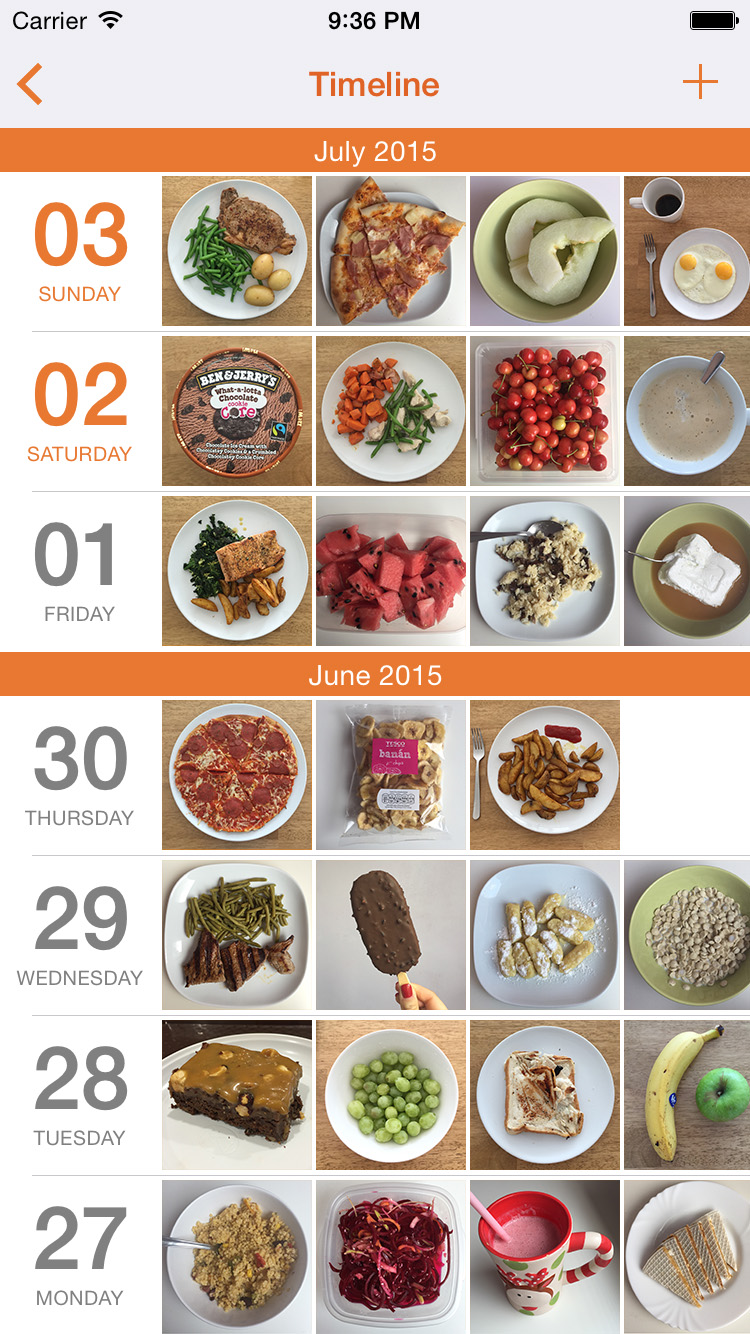Go back using the orange arrow
This screenshot has height=1334, width=750.
tap(30, 84)
